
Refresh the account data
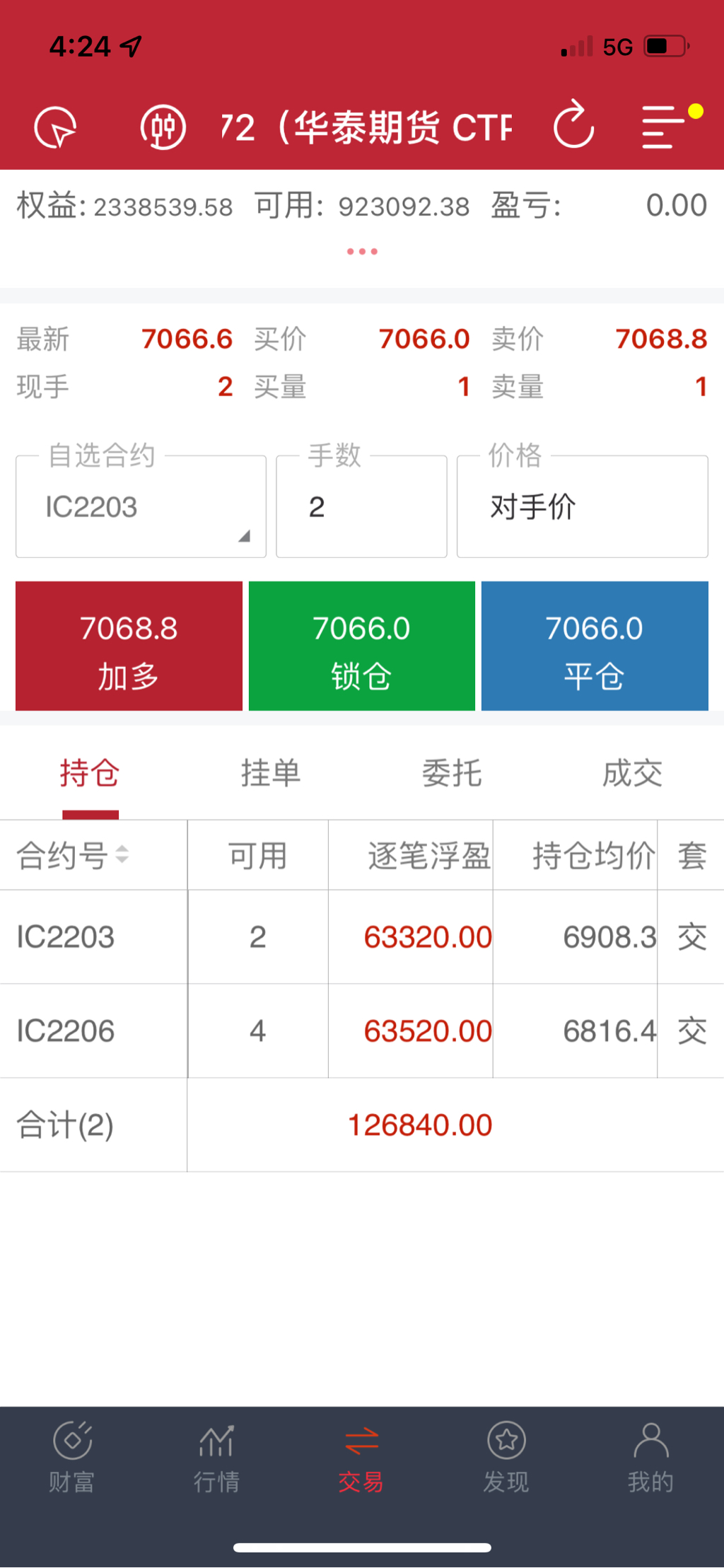pyautogui.click(x=573, y=126)
